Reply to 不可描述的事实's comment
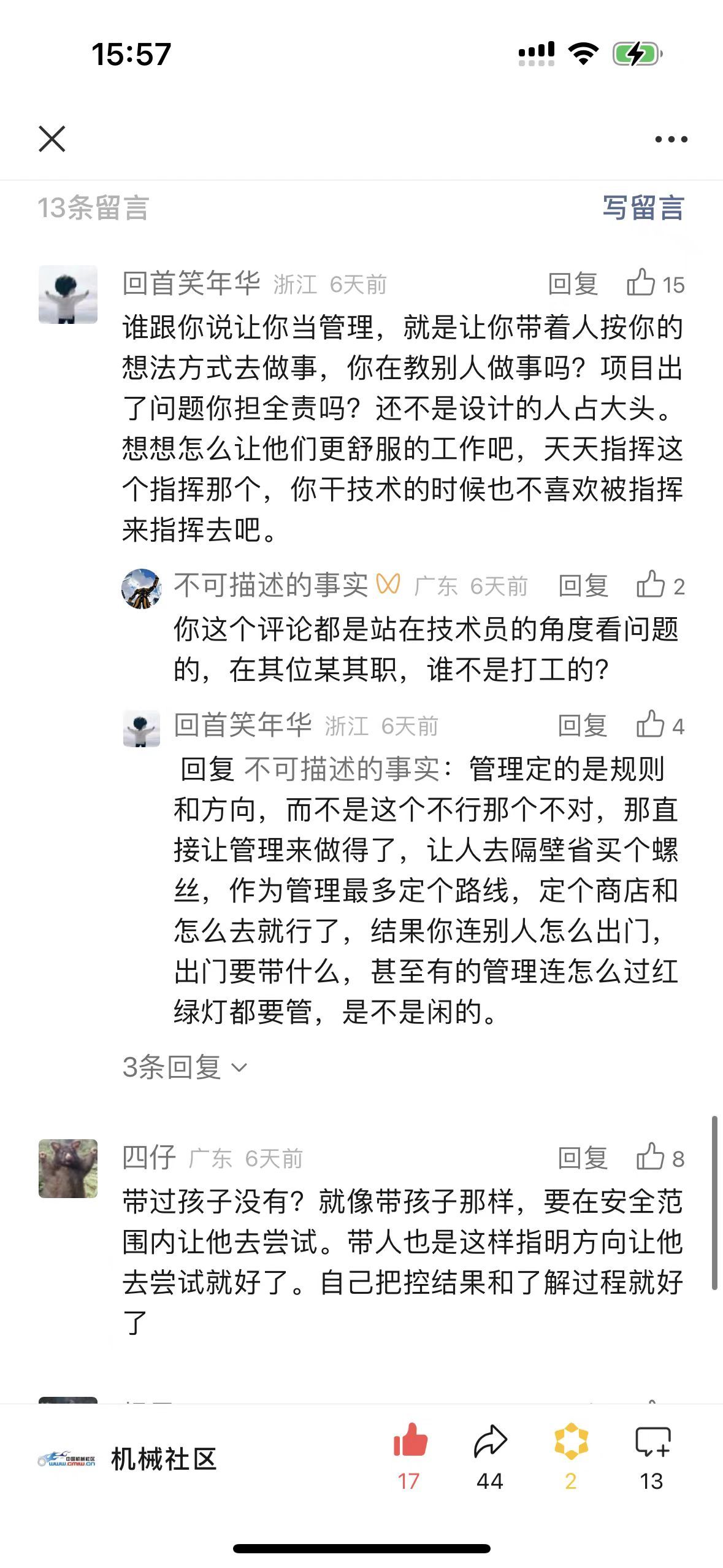 pyautogui.click(x=583, y=586)
